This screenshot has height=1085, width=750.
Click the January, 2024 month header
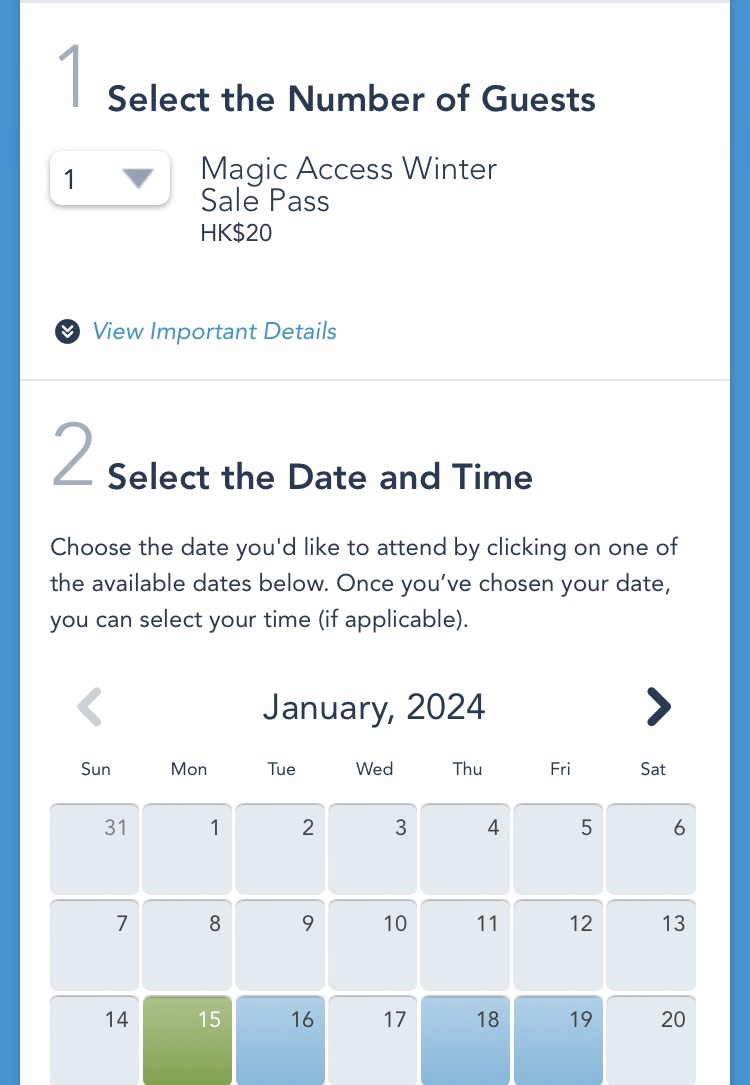(373, 707)
